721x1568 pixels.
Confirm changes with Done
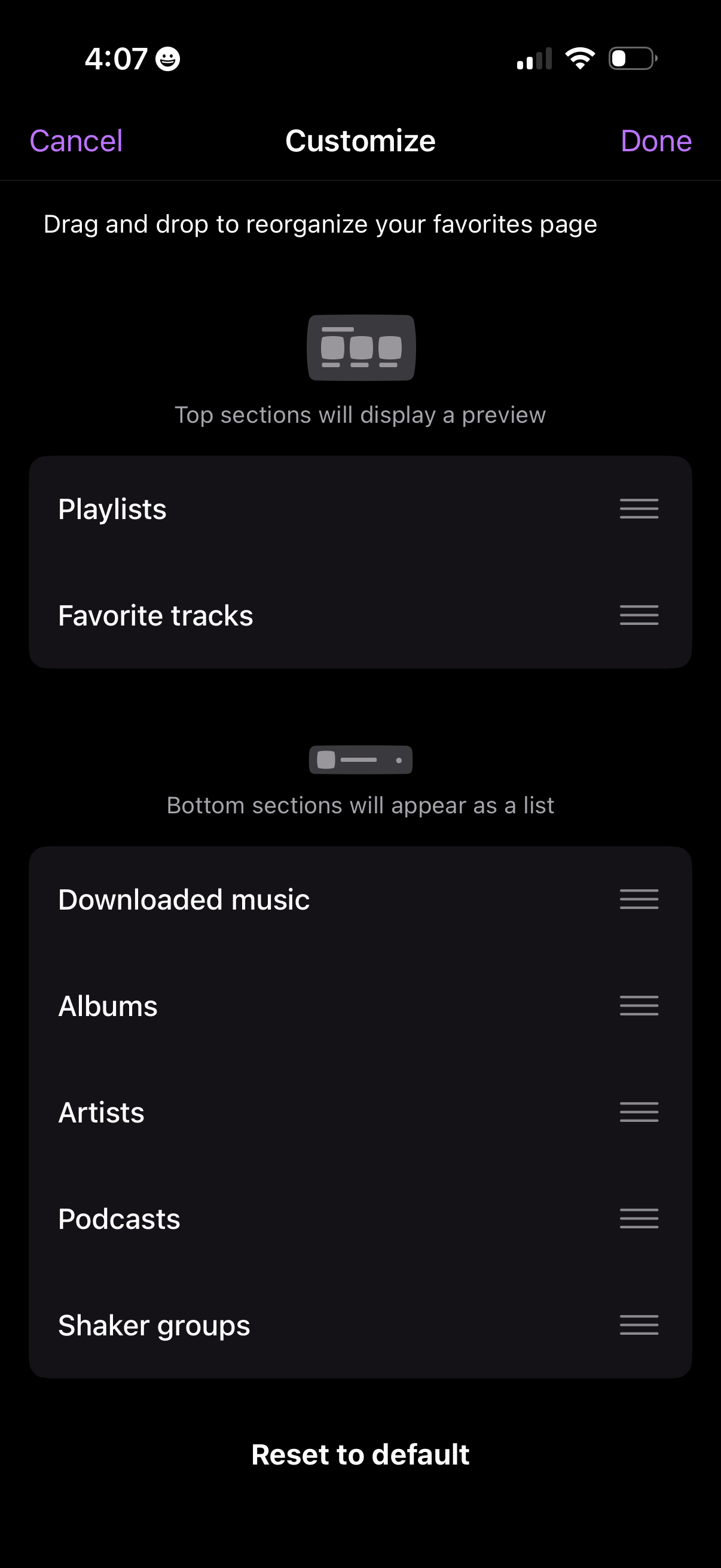coord(656,140)
